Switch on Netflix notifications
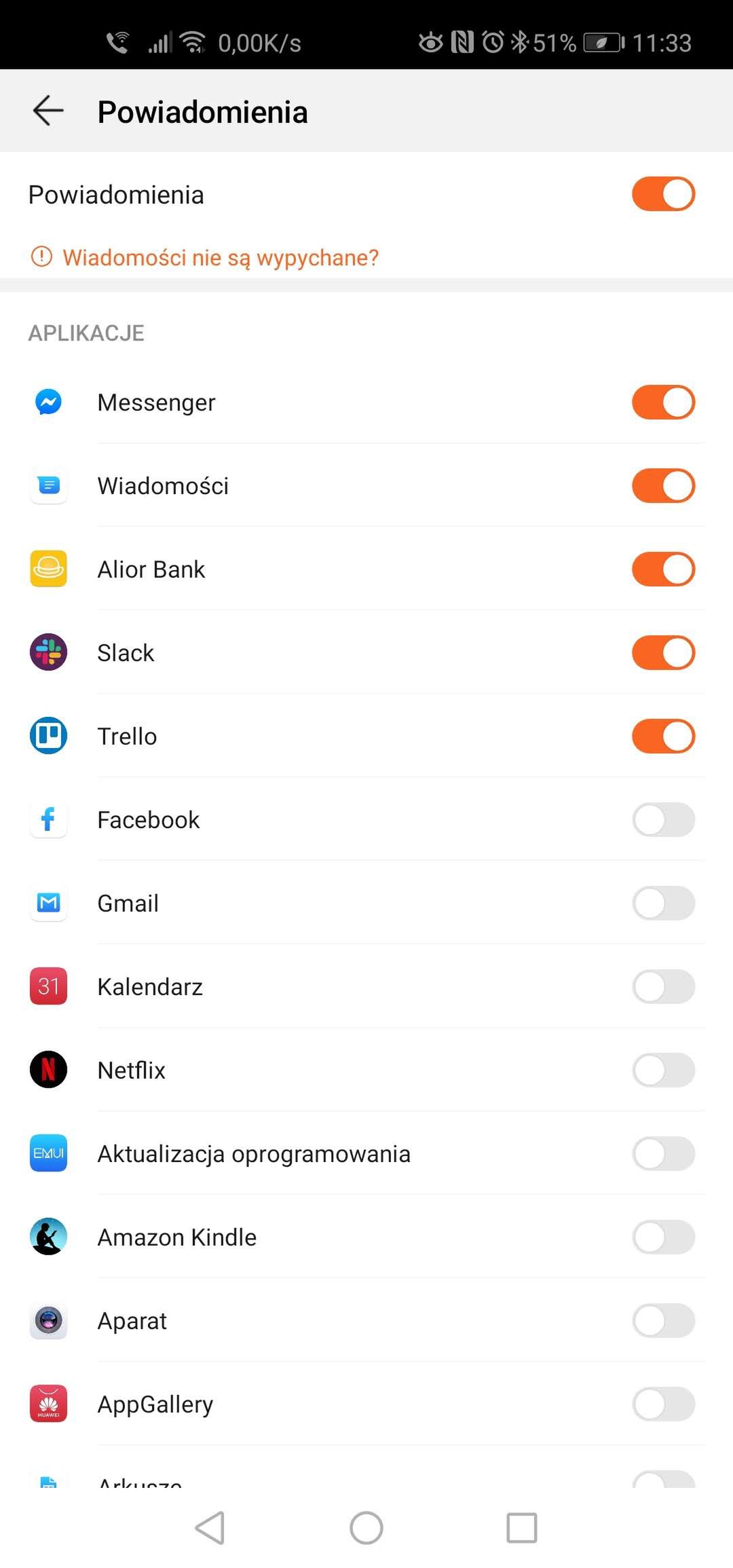Screen dimensions: 733x1568 coord(663,1070)
